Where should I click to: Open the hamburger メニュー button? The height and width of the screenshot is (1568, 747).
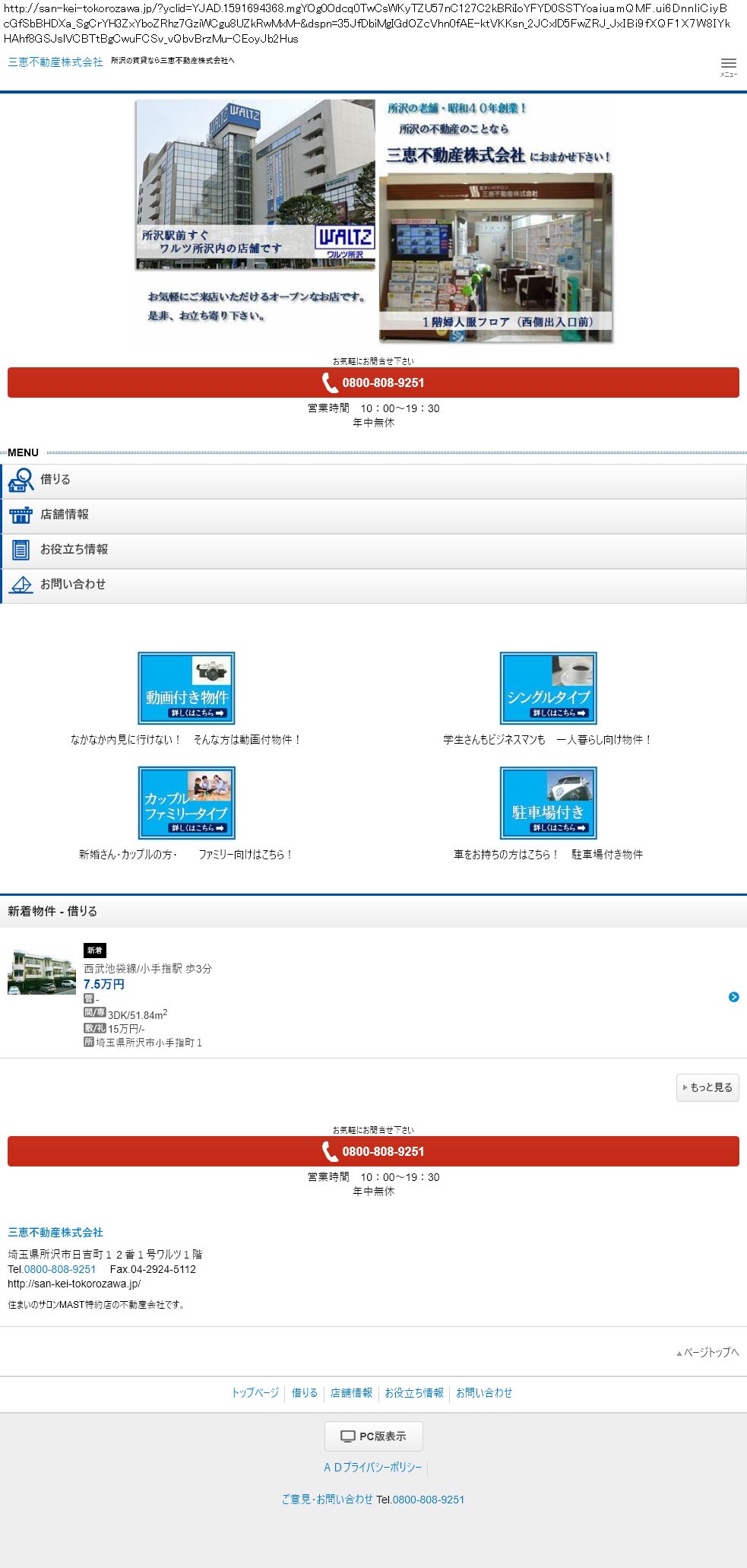coord(728,66)
